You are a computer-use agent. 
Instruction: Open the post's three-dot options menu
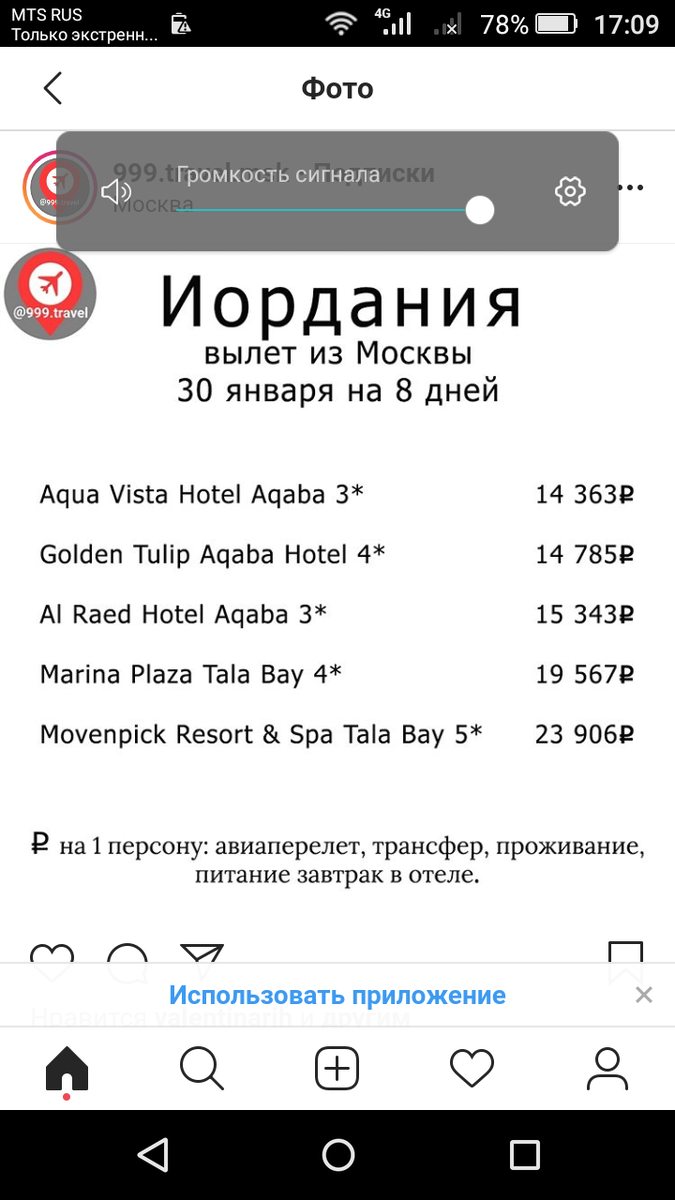click(631, 188)
